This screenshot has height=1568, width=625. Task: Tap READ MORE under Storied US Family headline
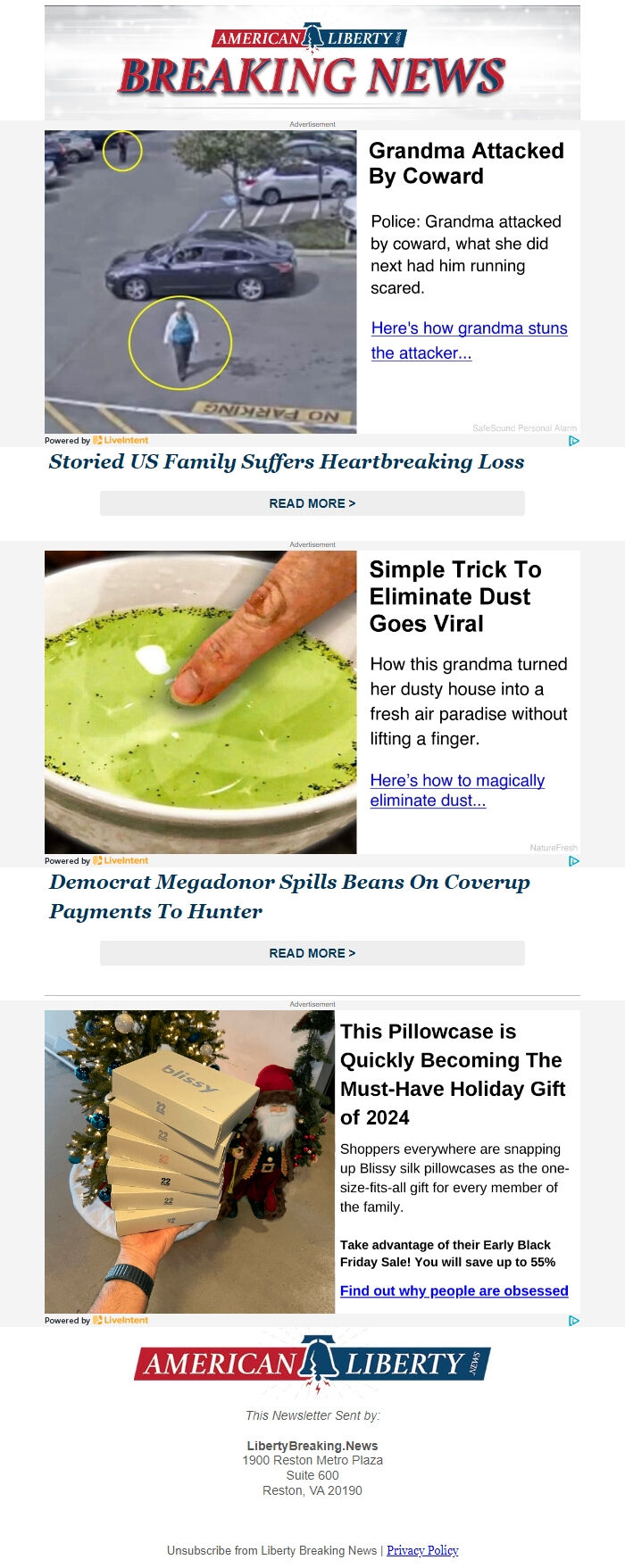coord(312,503)
